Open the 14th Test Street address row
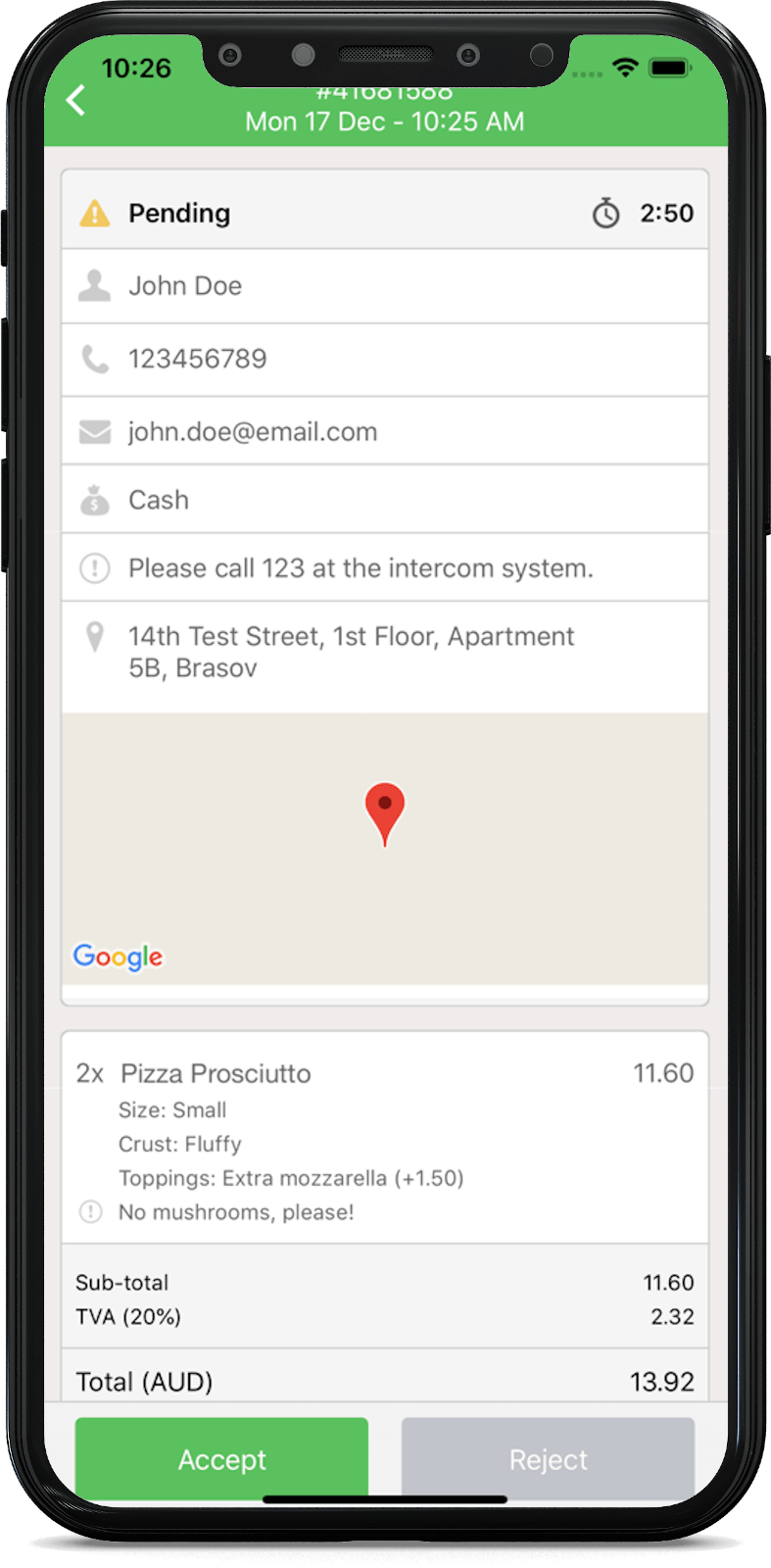Image resolution: width=771 pixels, height=1568 pixels. [351, 652]
